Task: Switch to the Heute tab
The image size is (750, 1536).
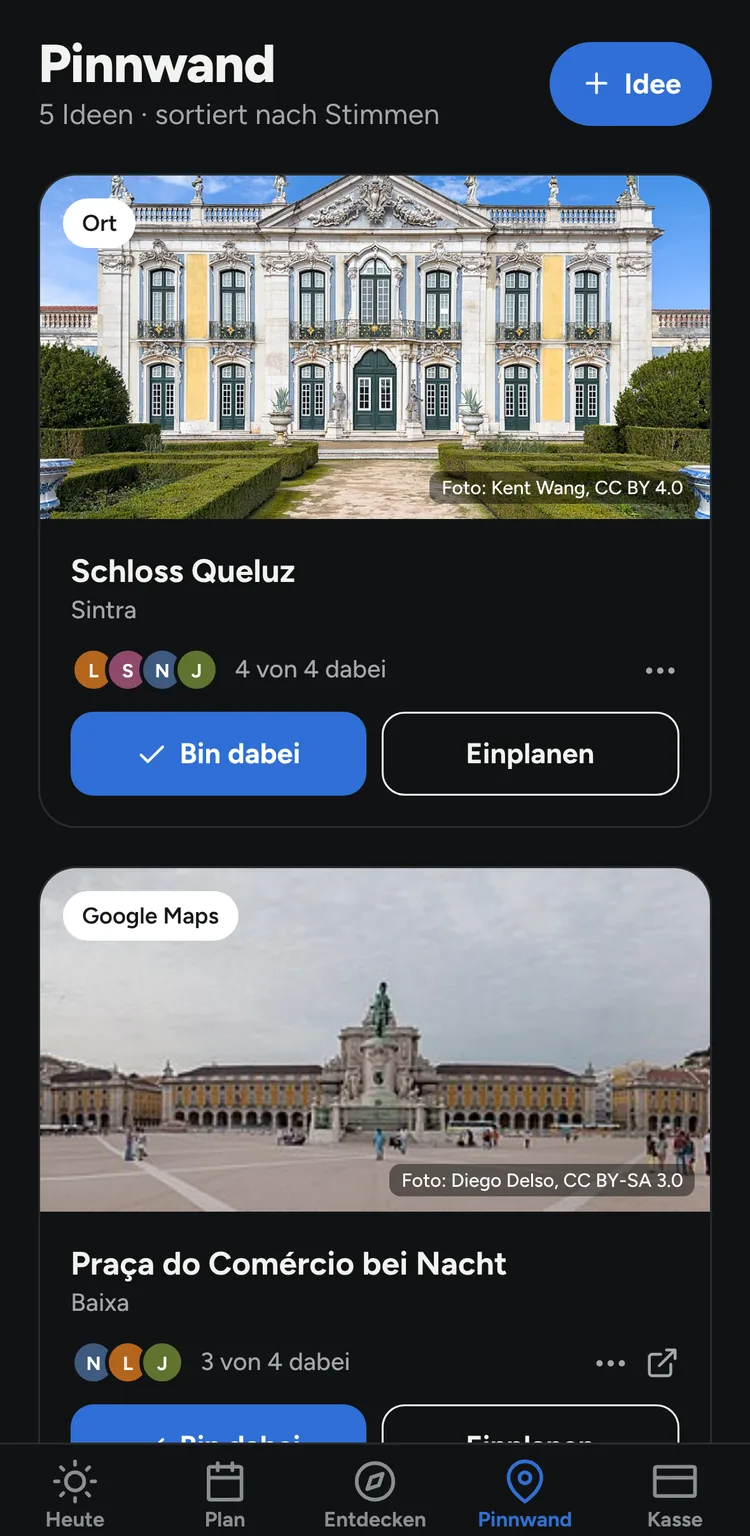Action: coord(75,1494)
